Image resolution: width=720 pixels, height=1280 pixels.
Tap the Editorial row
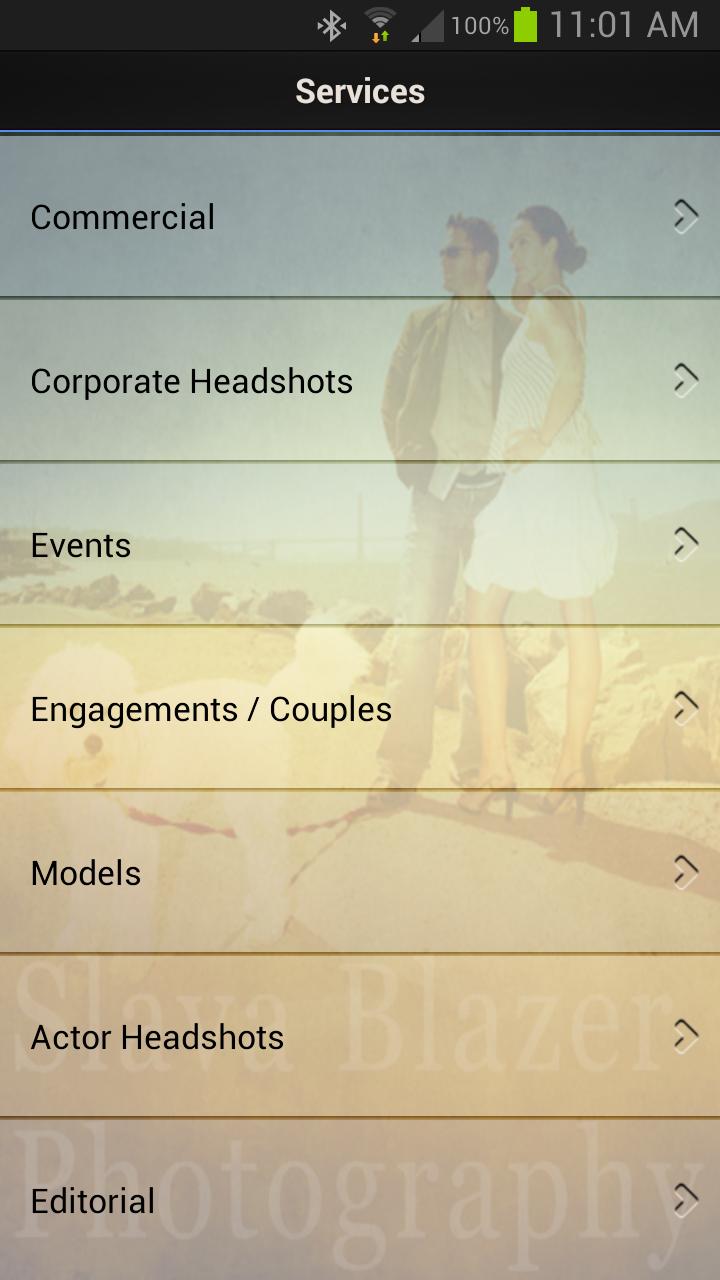tap(360, 1200)
